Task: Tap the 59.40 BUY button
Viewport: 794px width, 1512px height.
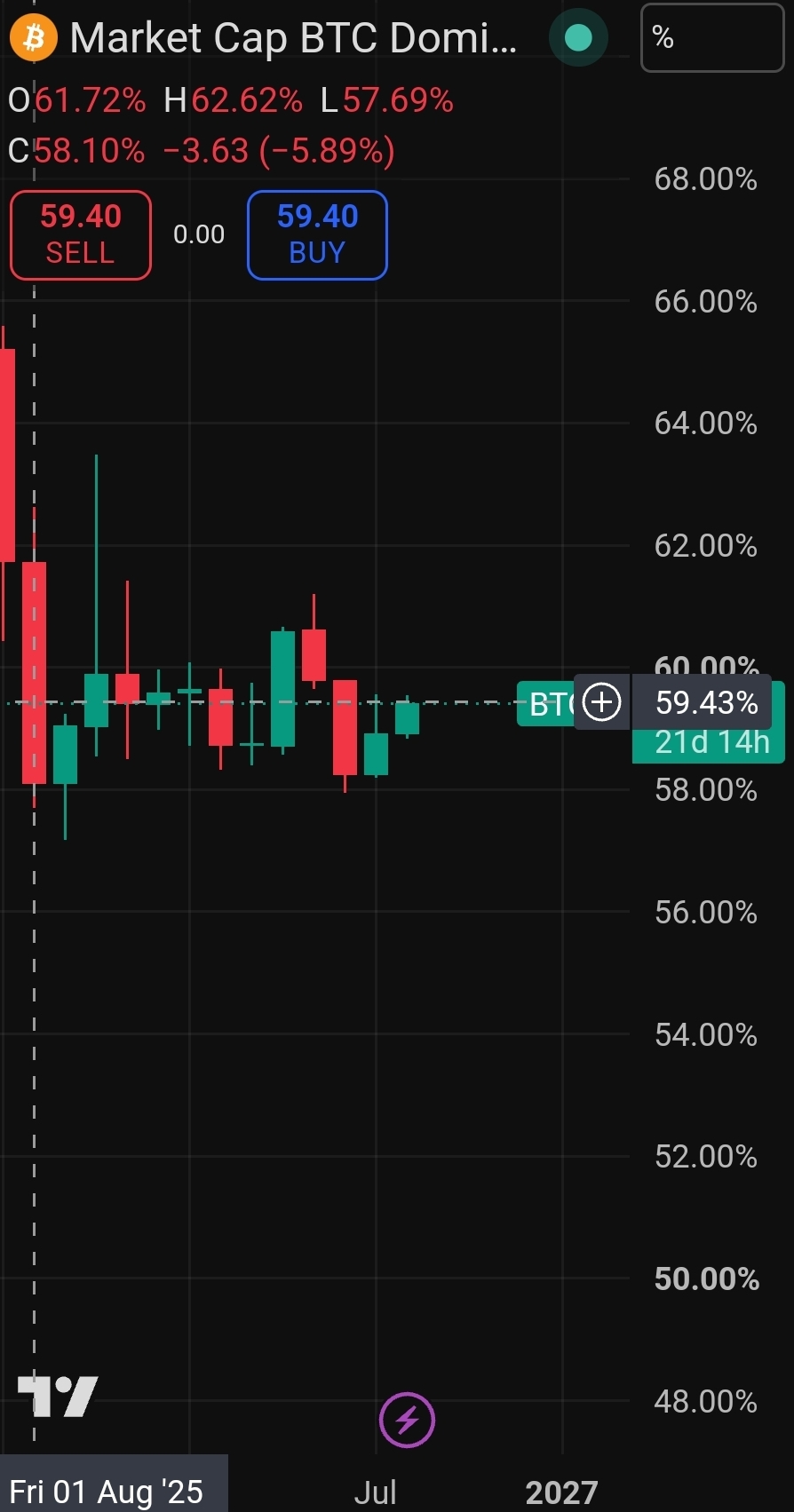Action: pyautogui.click(x=317, y=235)
